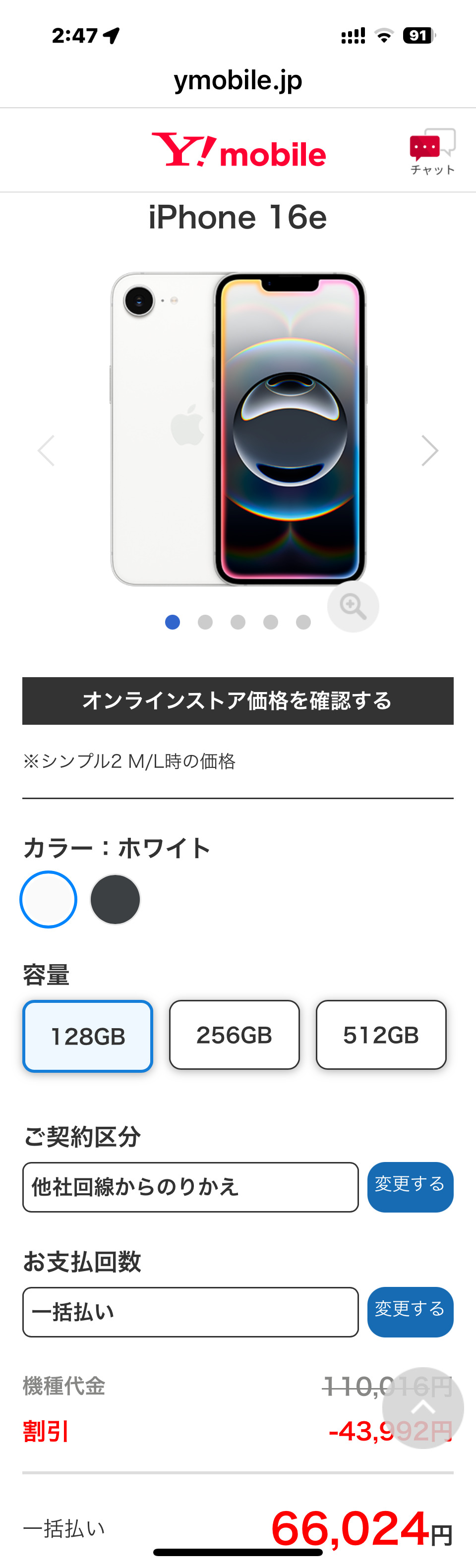Jump back to the top with the arrow button
This screenshot has height=1568, width=476.
[x=423, y=1408]
